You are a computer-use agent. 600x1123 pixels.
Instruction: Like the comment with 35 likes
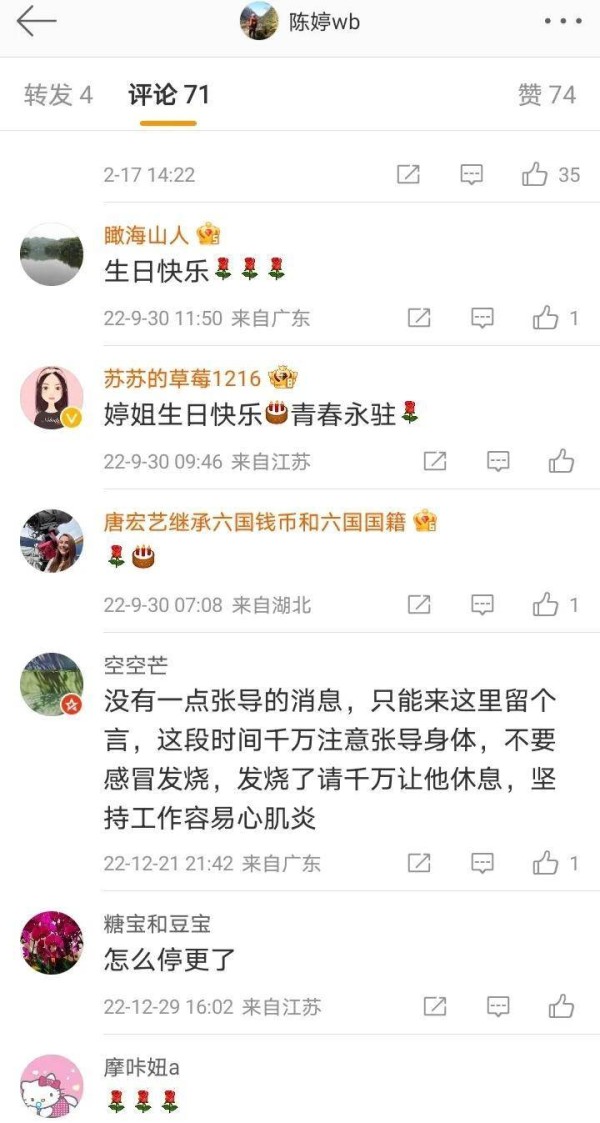(x=550, y=174)
